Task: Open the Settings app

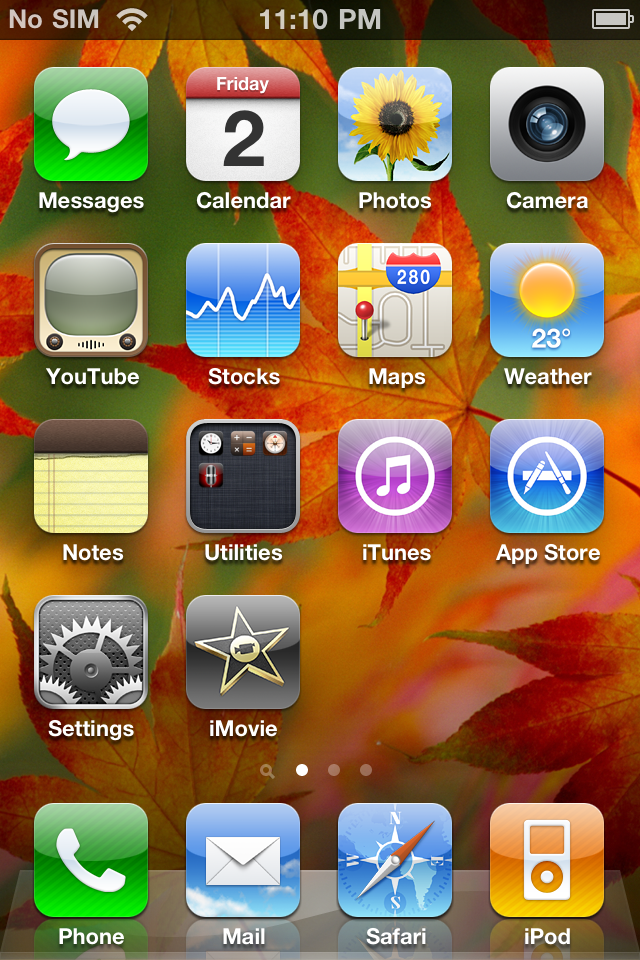Action: tap(91, 653)
